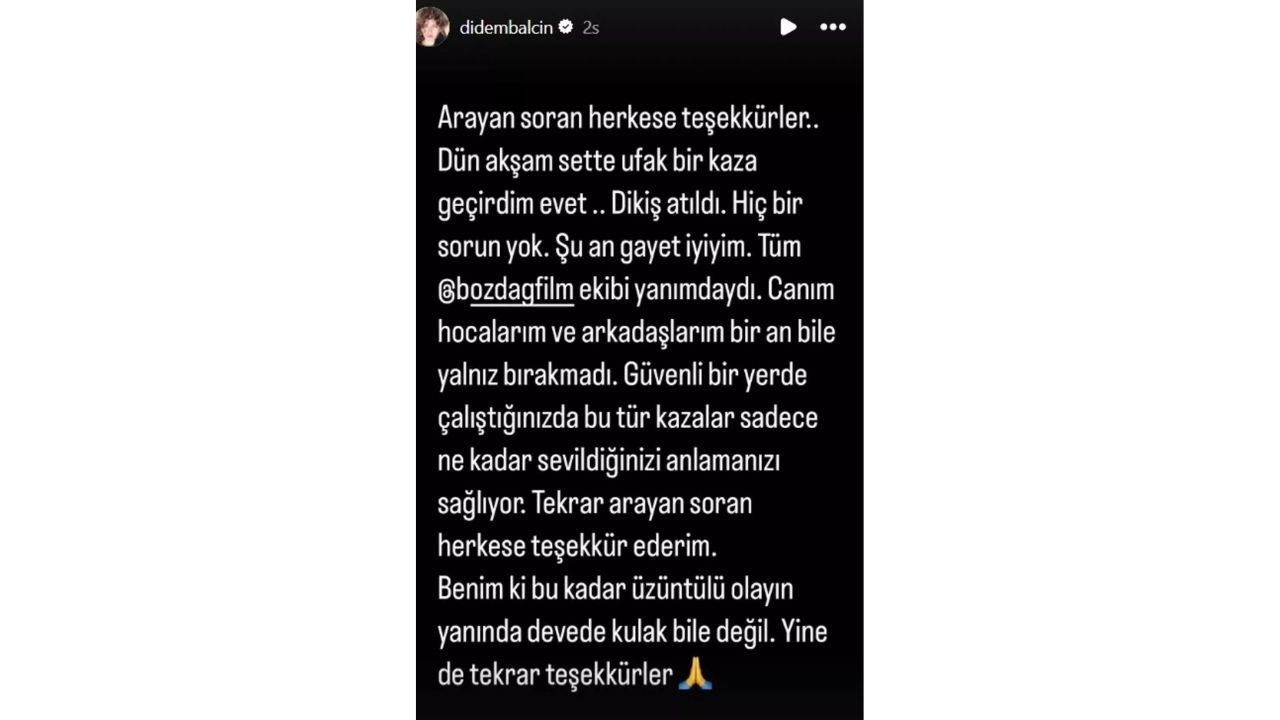Open didembalcin's profile picture

pyautogui.click(x=433, y=27)
